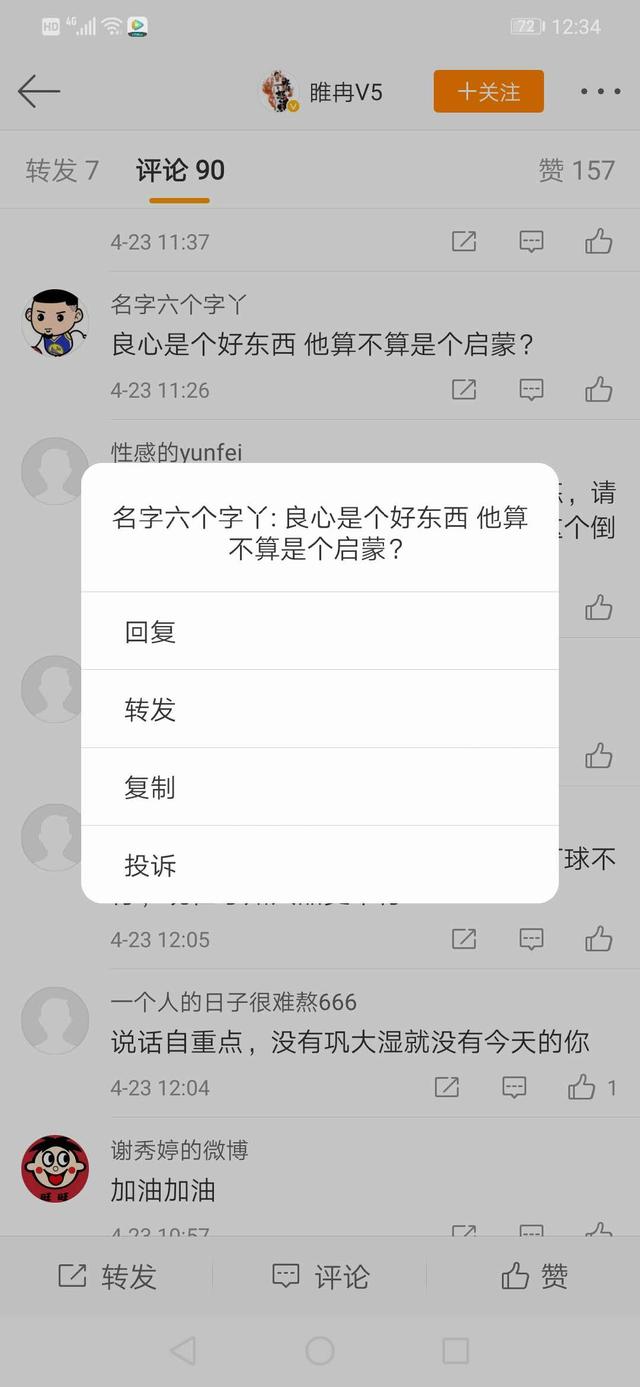Viewport: 640px width, 1387px height.
Task: Follow the author with +关注 button
Action: 488,92
